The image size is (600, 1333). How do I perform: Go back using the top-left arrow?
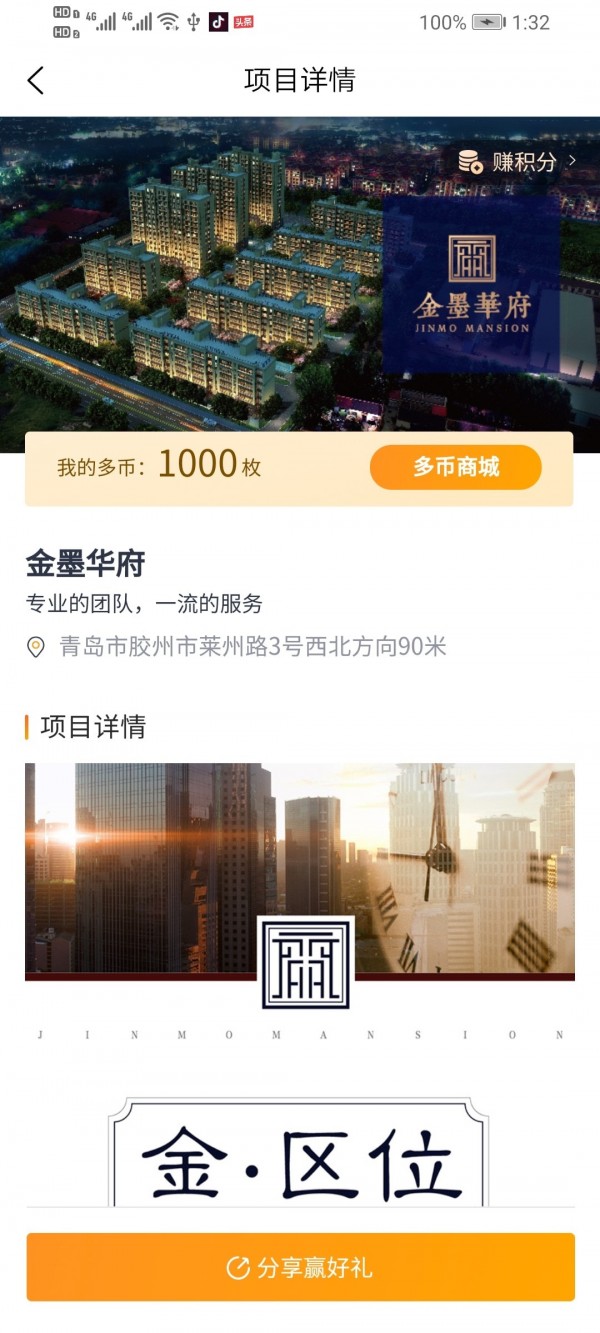(36, 80)
